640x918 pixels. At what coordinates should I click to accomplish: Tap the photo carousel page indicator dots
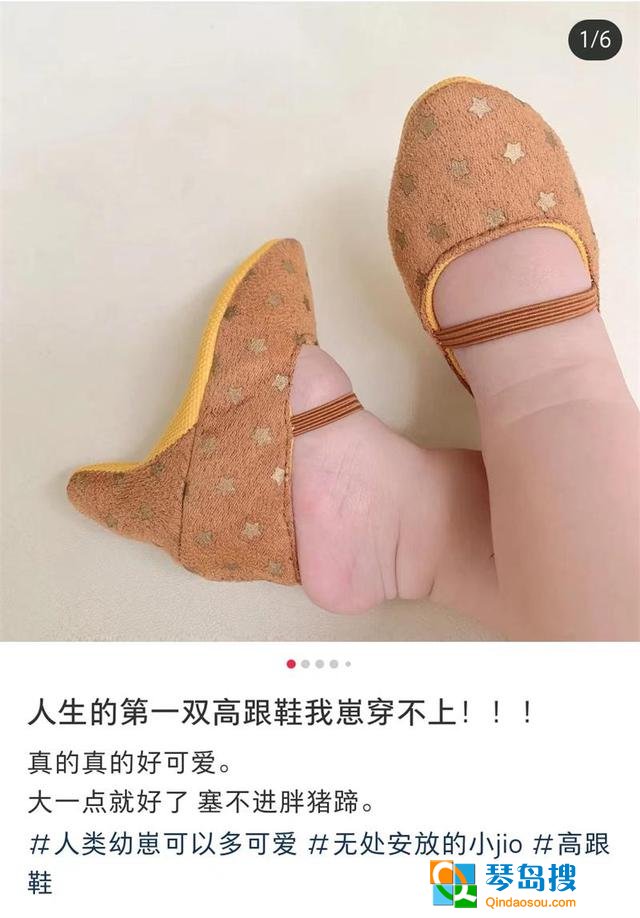319,663
